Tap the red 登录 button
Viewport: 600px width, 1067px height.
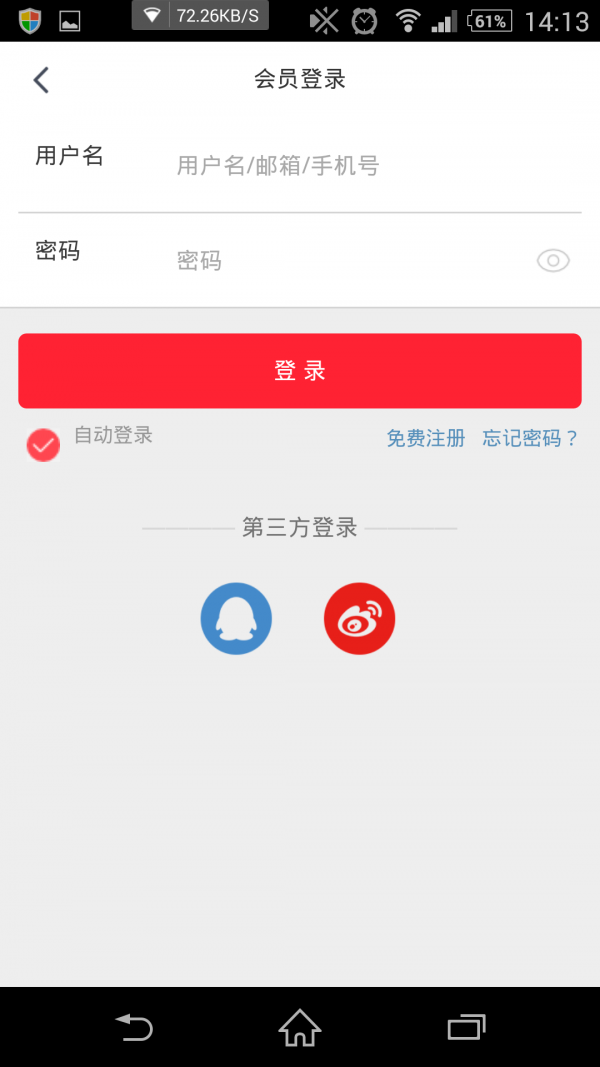[300, 371]
